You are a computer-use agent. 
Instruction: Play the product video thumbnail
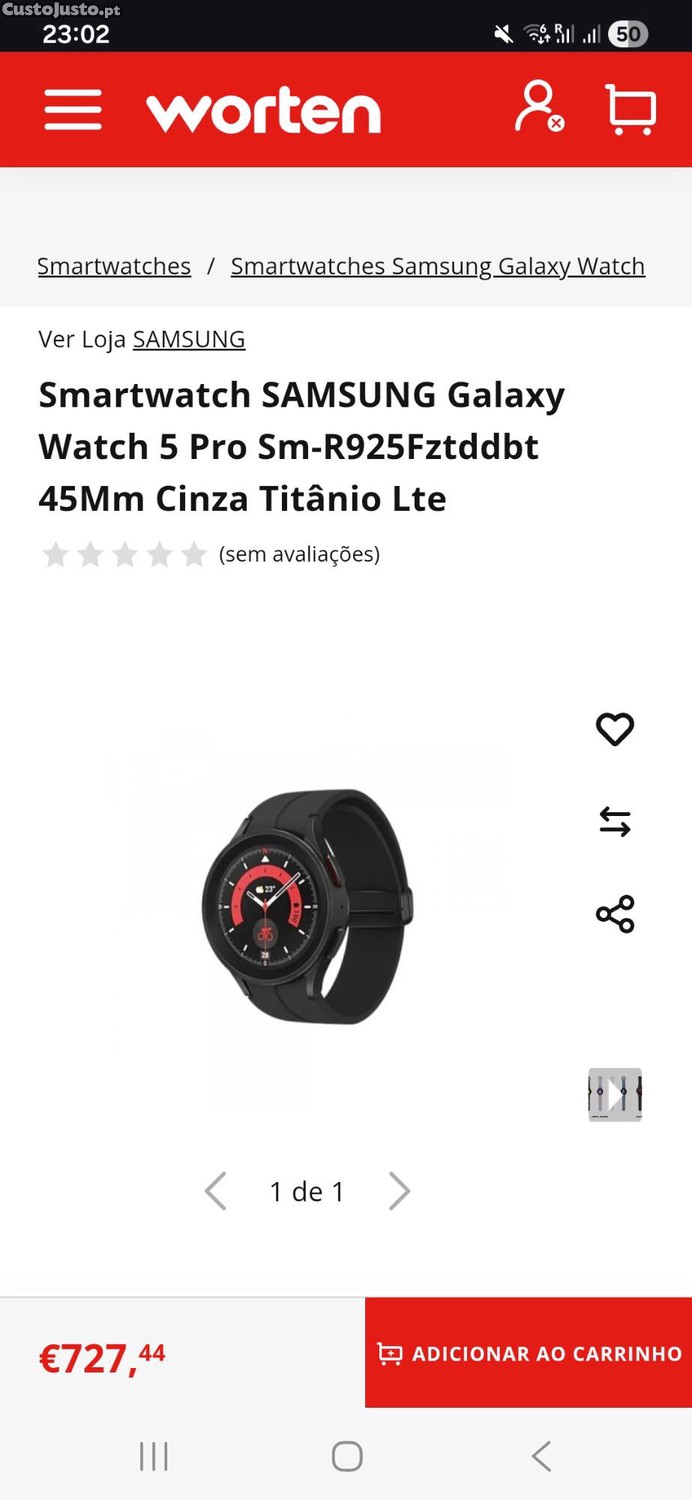pyautogui.click(x=615, y=1095)
